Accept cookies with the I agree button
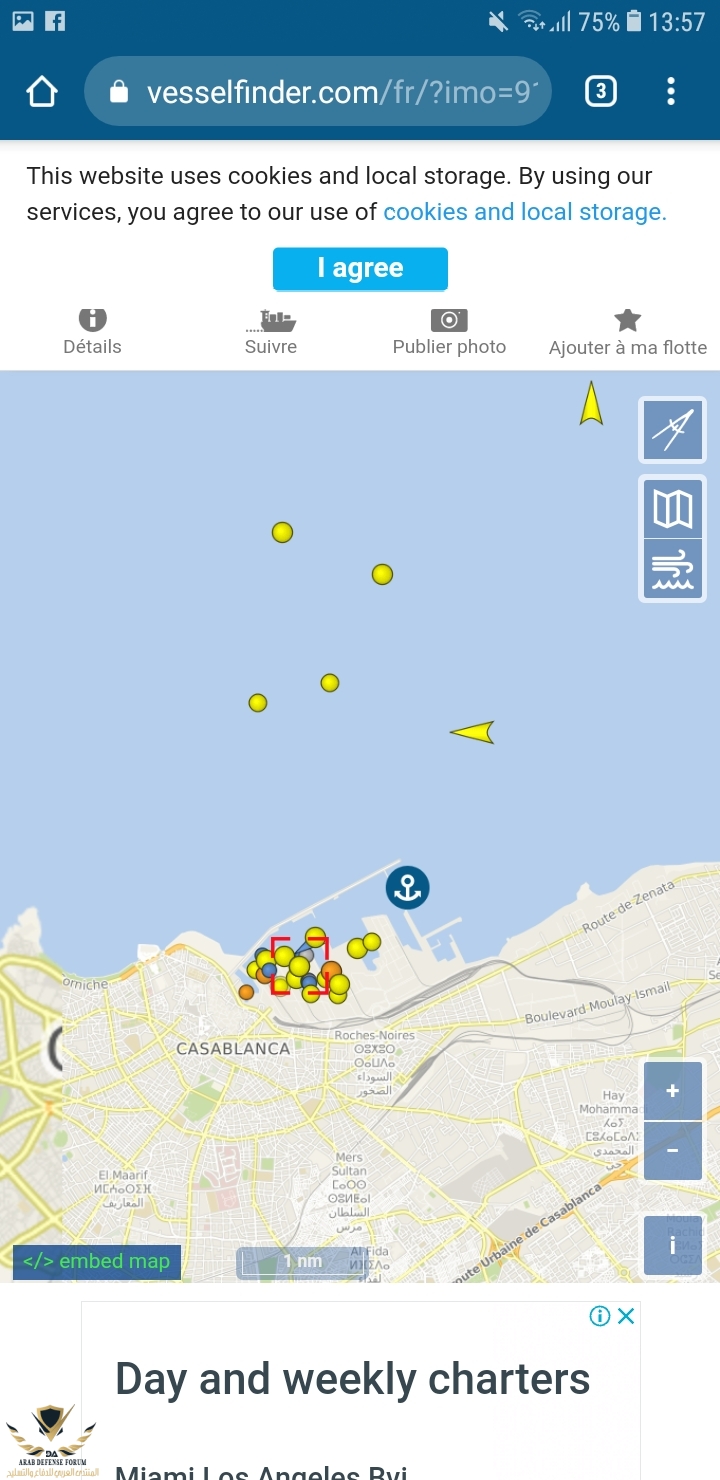This screenshot has height=1480, width=720. pyautogui.click(x=360, y=268)
